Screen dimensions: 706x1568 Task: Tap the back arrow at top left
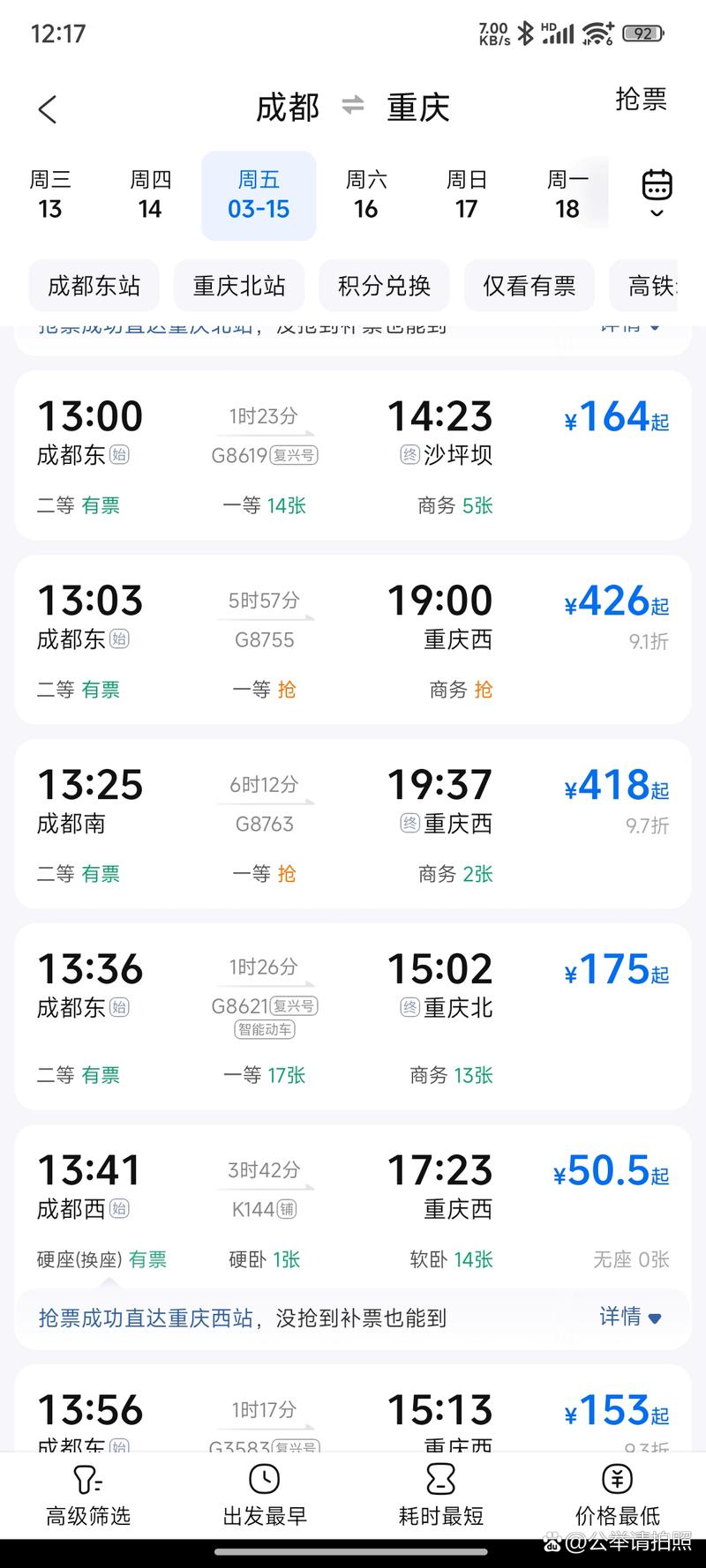tap(46, 109)
